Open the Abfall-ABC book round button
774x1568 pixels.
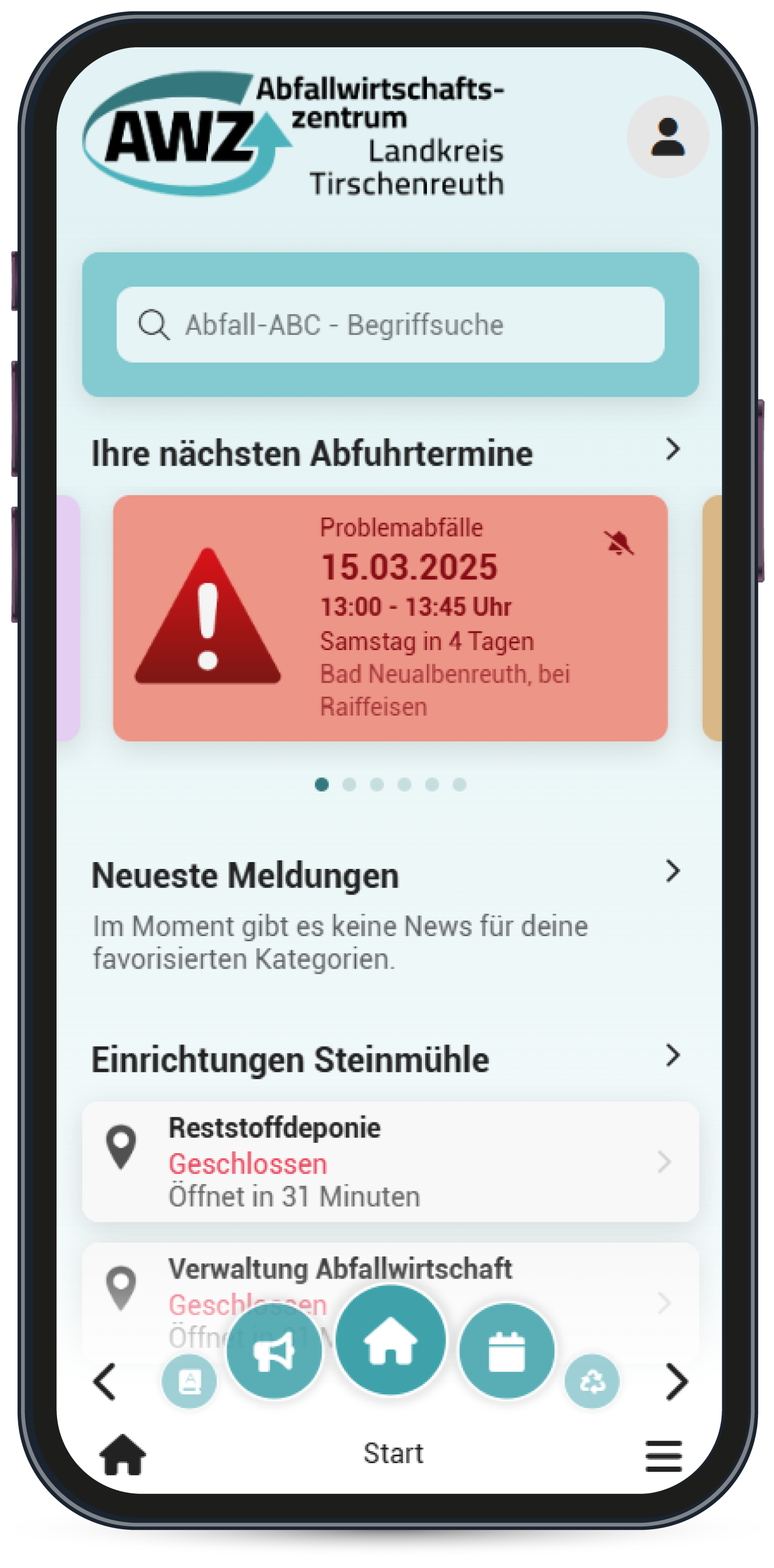click(x=189, y=1381)
